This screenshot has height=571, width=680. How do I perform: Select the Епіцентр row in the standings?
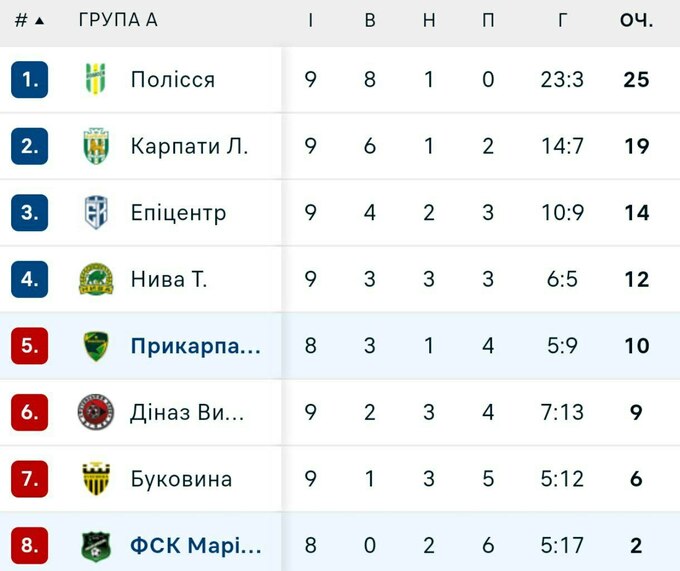178,213
